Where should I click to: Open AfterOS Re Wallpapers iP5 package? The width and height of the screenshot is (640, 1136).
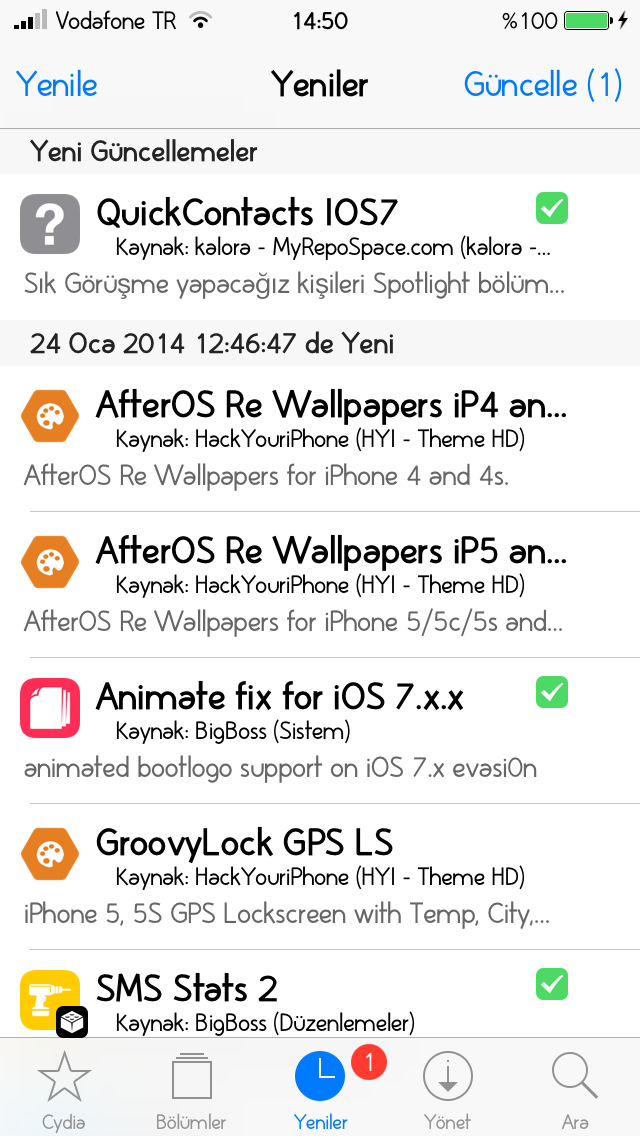(x=320, y=585)
